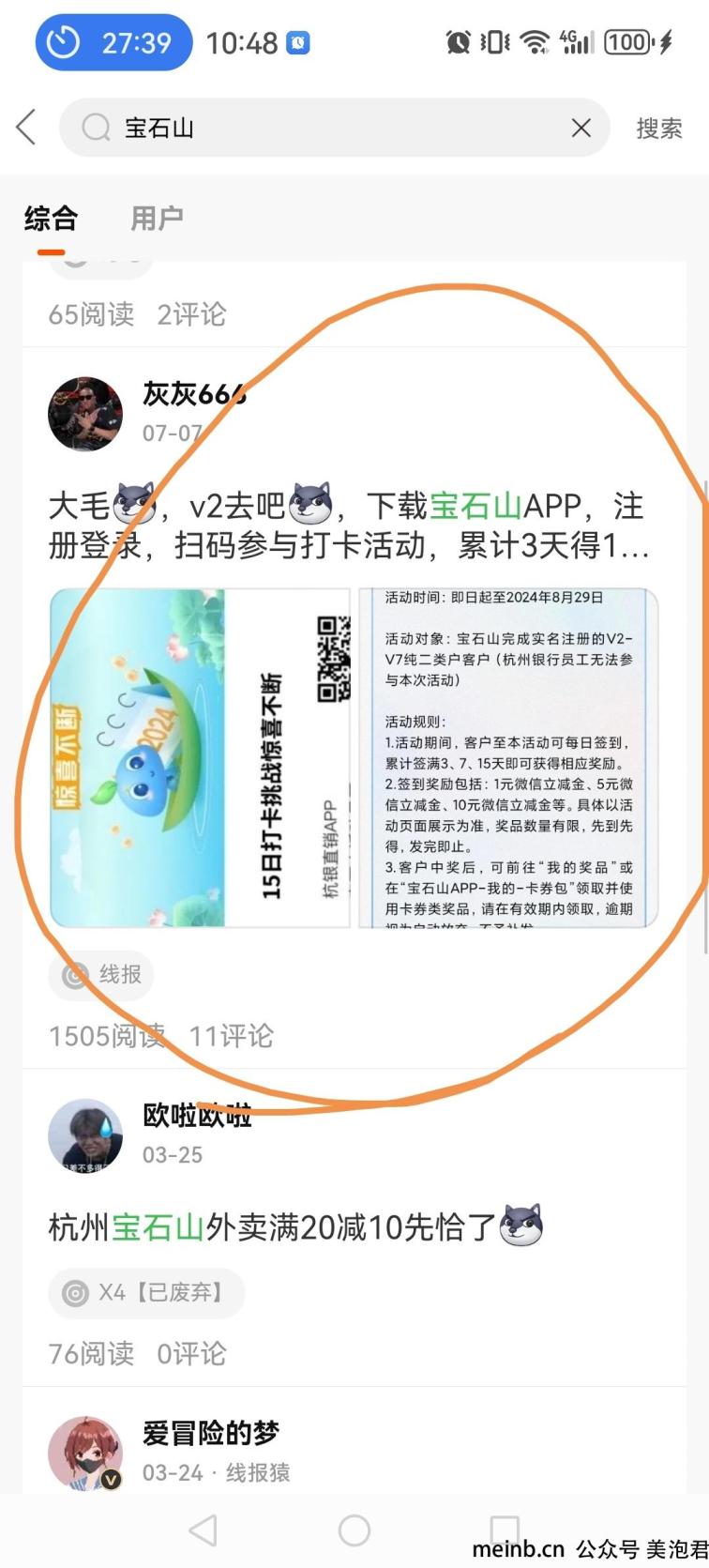The width and height of the screenshot is (709, 1568).
Task: Tap the 搜索 button
Action: tap(659, 128)
